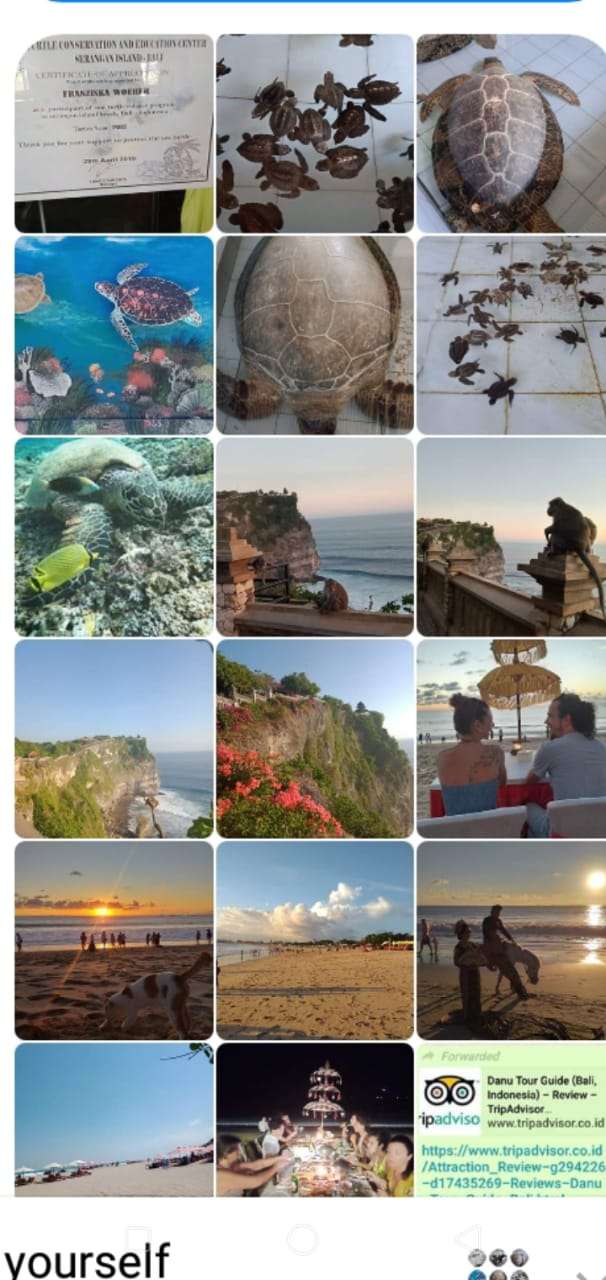Viewport: 606px width, 1280px height.
Task: View the night dinner group photo
Action: 315,1120
